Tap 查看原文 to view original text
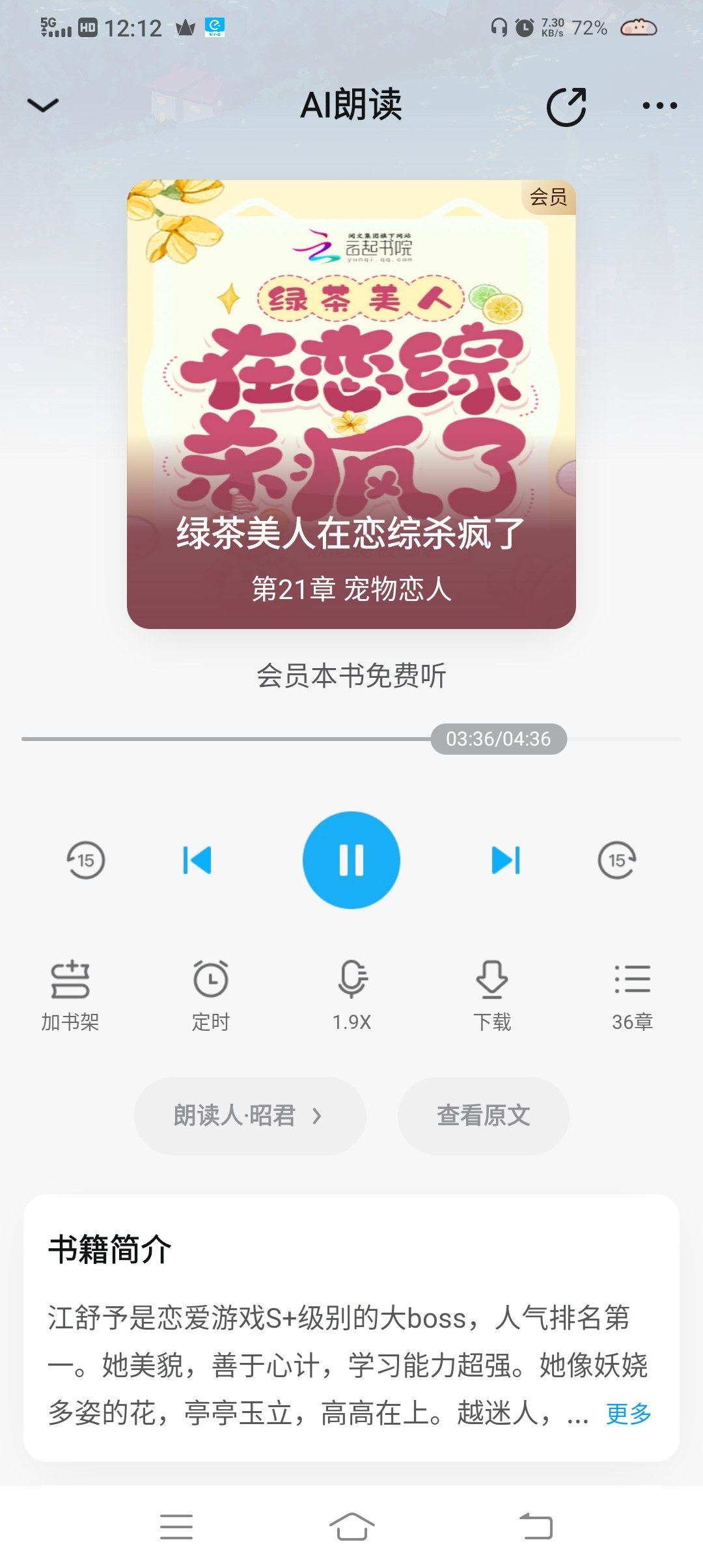This screenshot has height=1568, width=703. tap(483, 1115)
